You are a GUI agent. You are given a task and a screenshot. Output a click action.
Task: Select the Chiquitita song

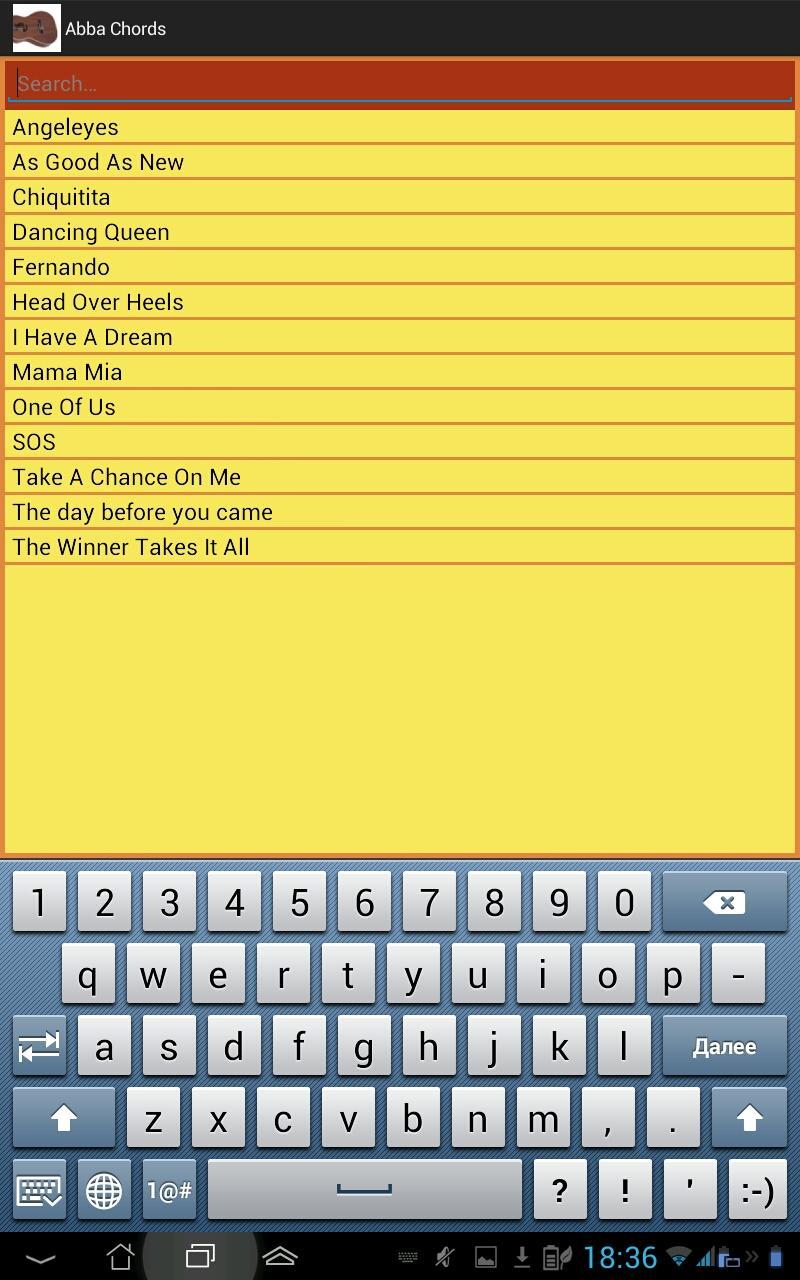pyautogui.click(x=400, y=197)
